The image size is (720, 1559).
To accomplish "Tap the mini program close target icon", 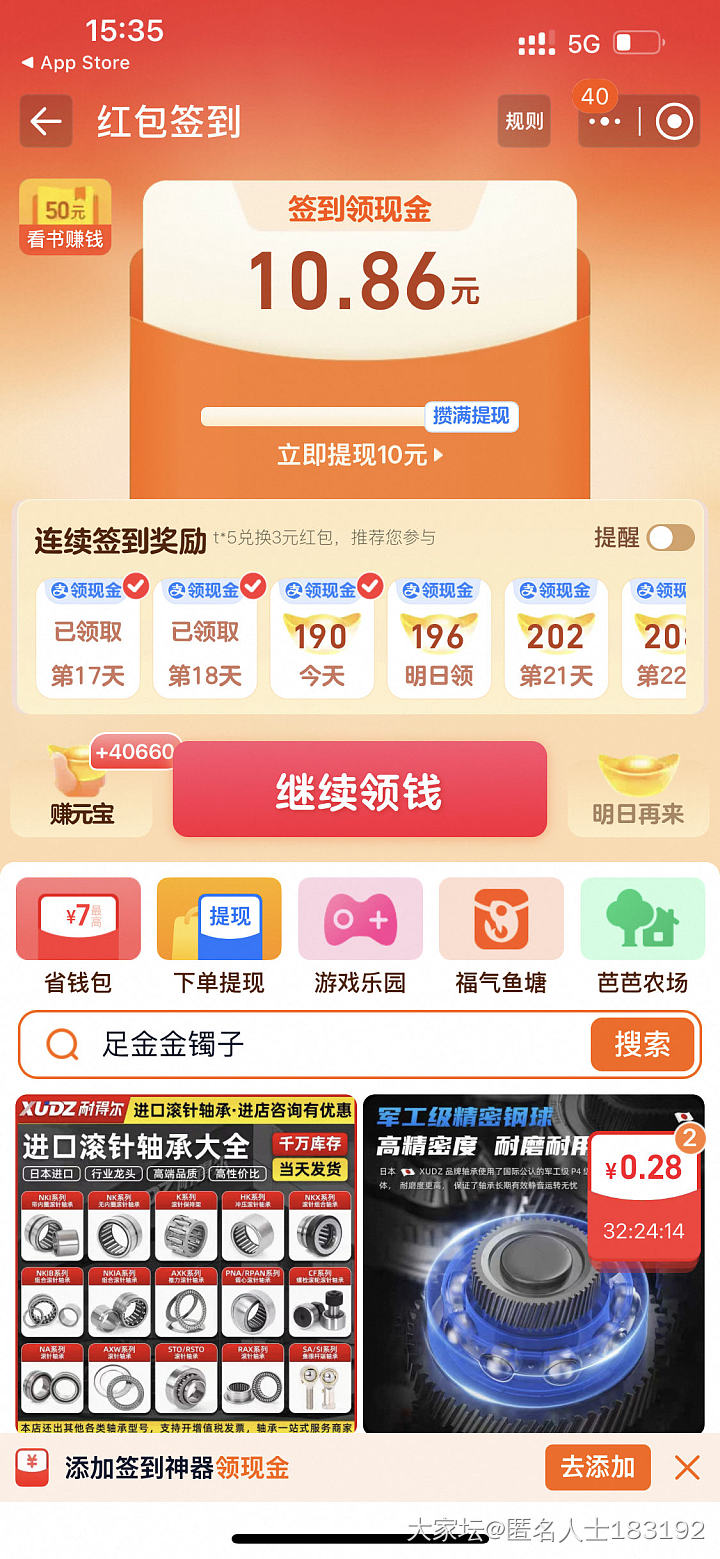I will tap(674, 122).
